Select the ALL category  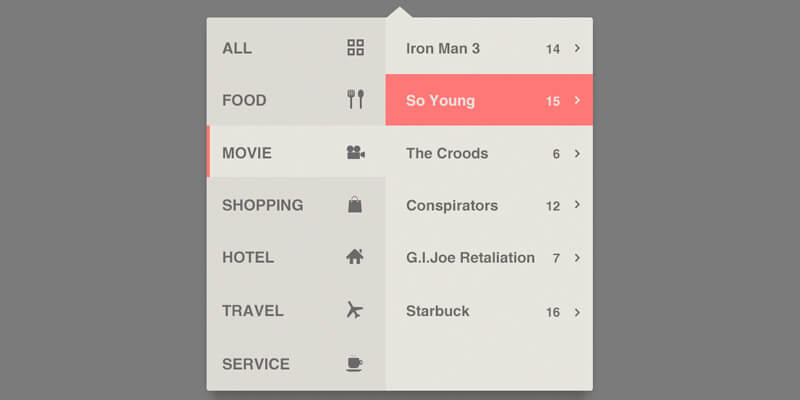tap(295, 48)
